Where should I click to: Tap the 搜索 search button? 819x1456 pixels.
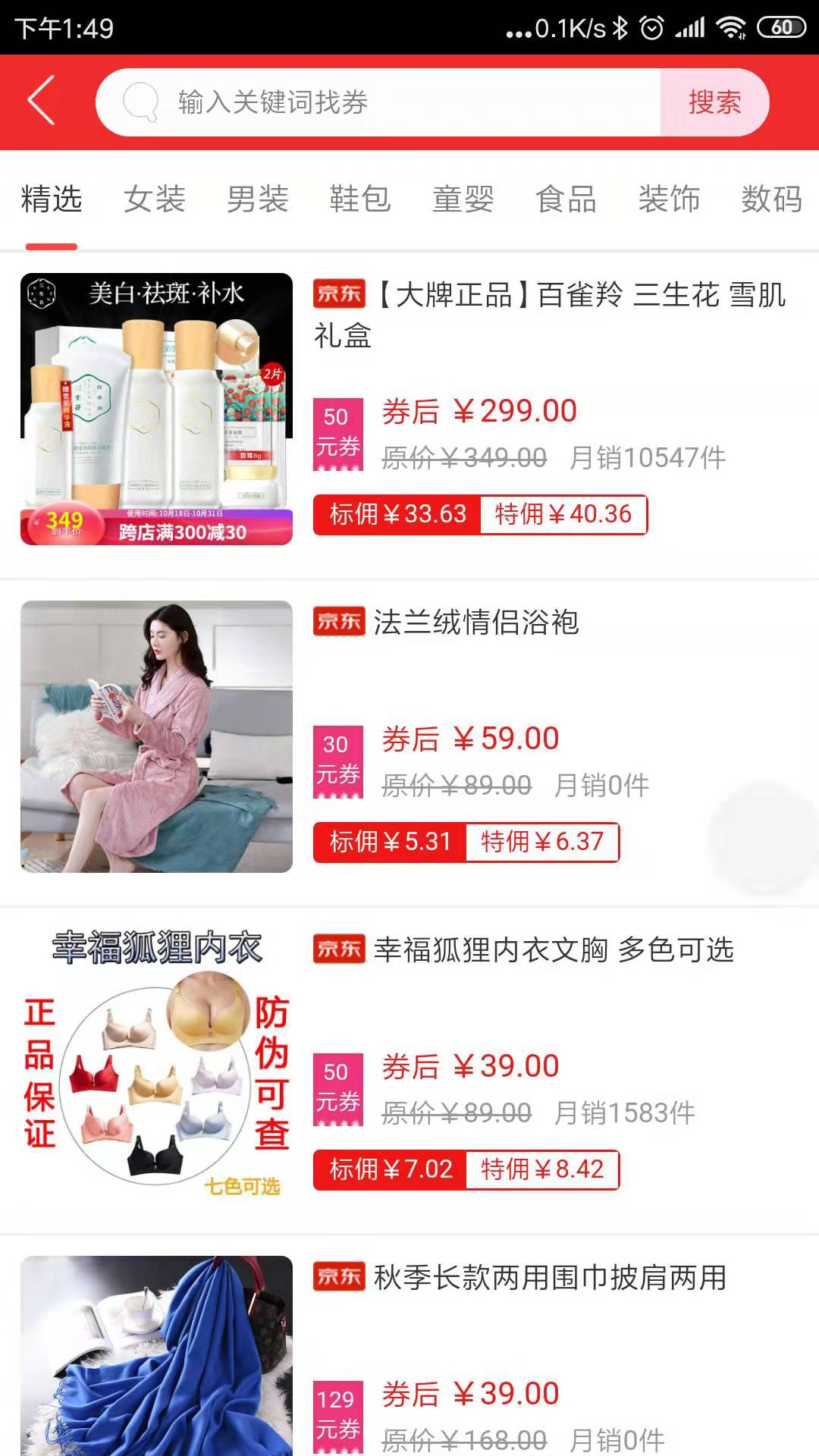click(x=714, y=102)
